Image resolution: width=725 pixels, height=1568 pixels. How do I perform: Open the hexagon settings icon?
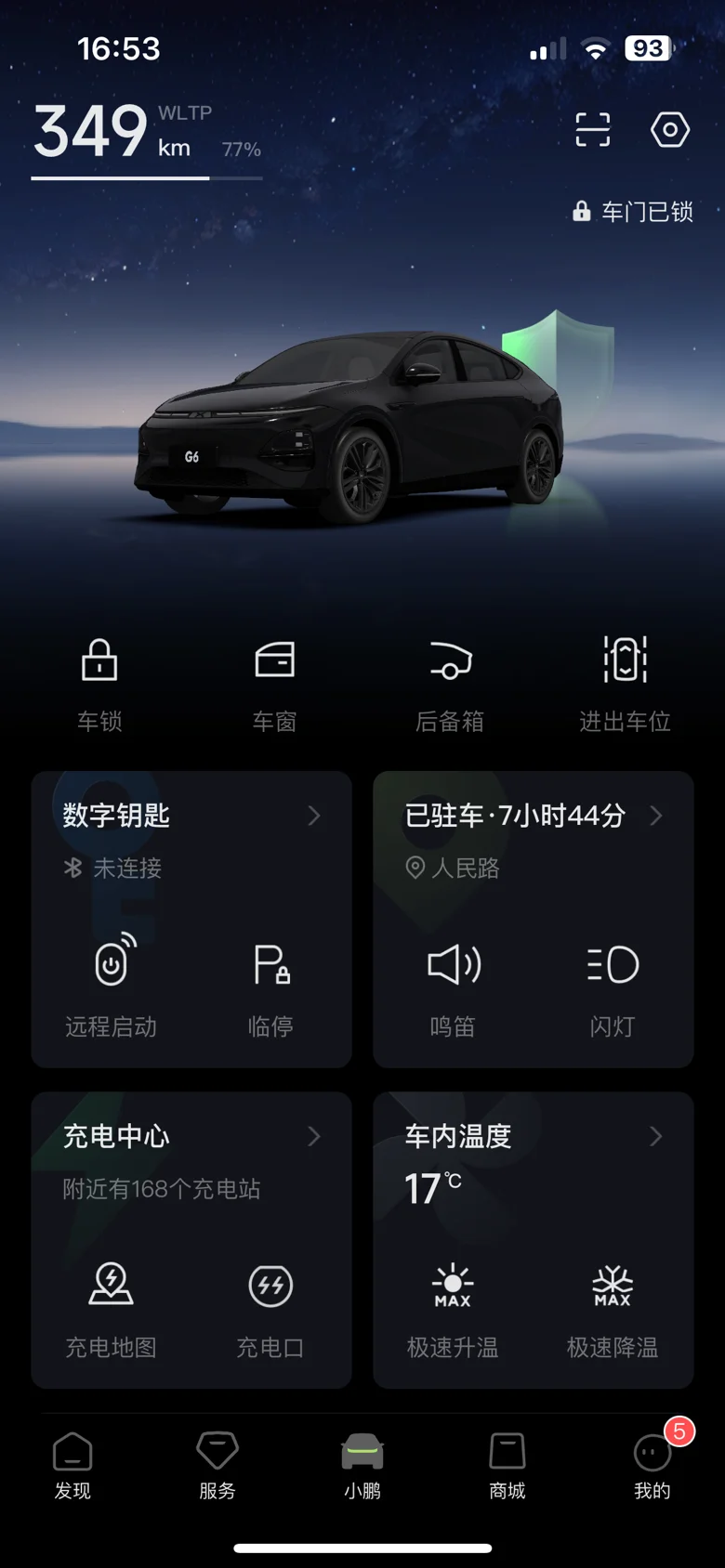tap(669, 130)
